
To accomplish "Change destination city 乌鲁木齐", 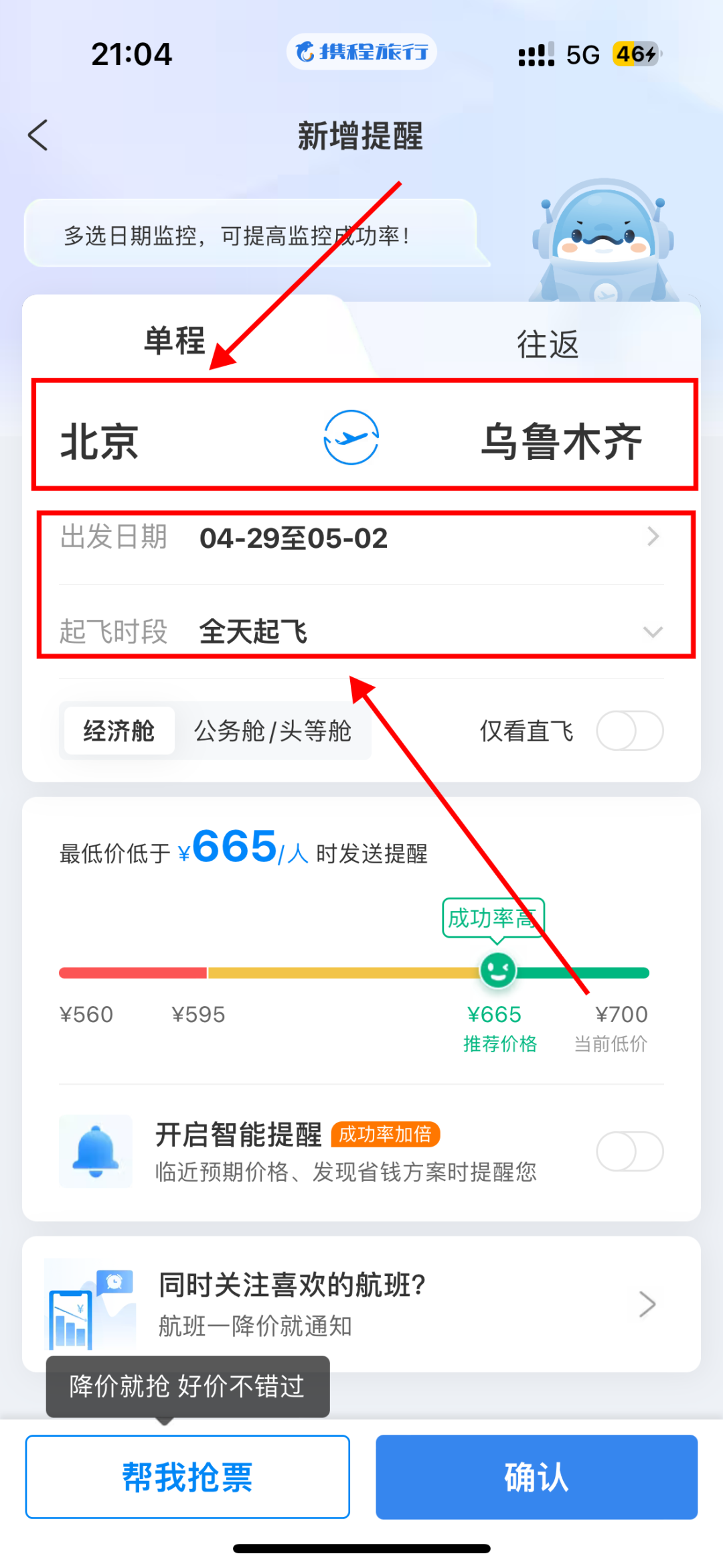I will tap(561, 441).
